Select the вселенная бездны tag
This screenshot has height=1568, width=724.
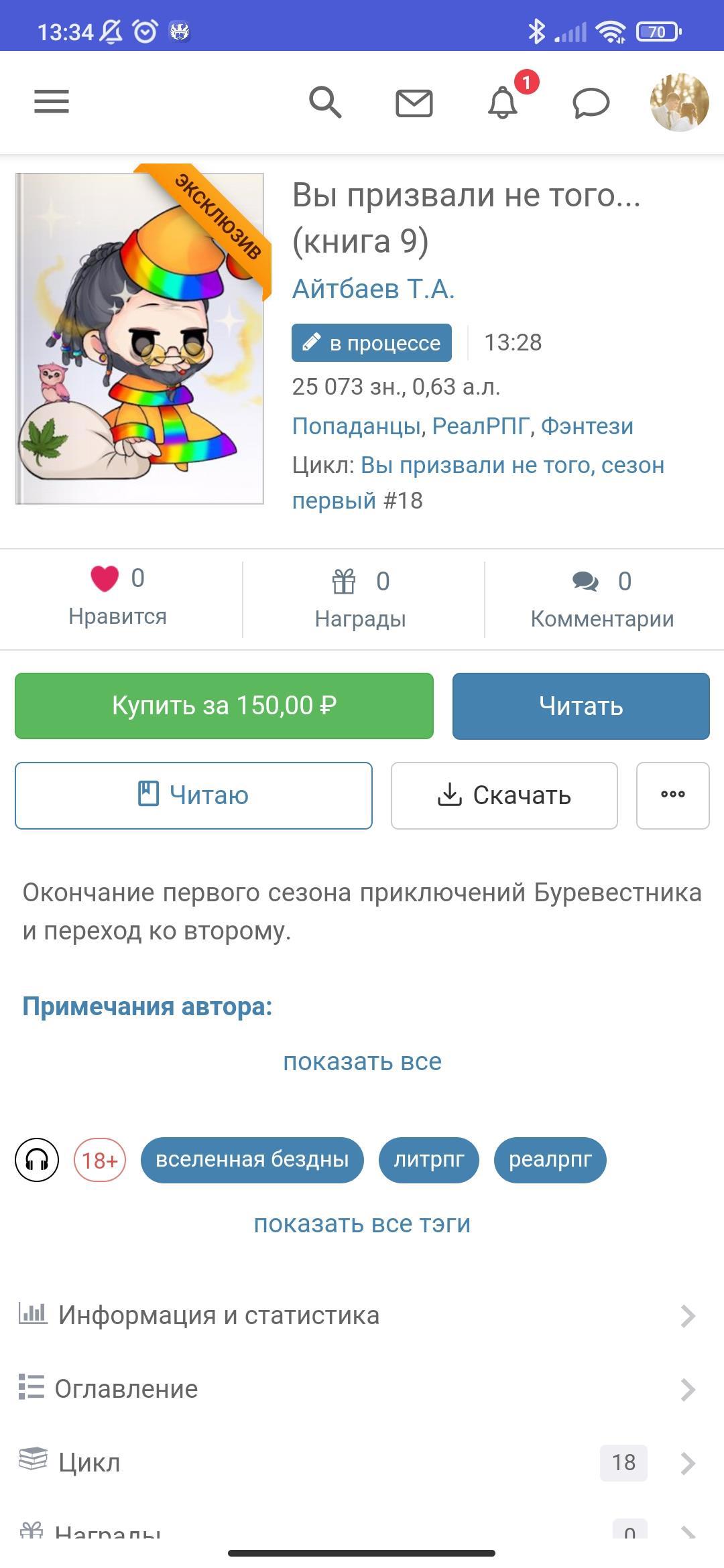coord(252,1160)
